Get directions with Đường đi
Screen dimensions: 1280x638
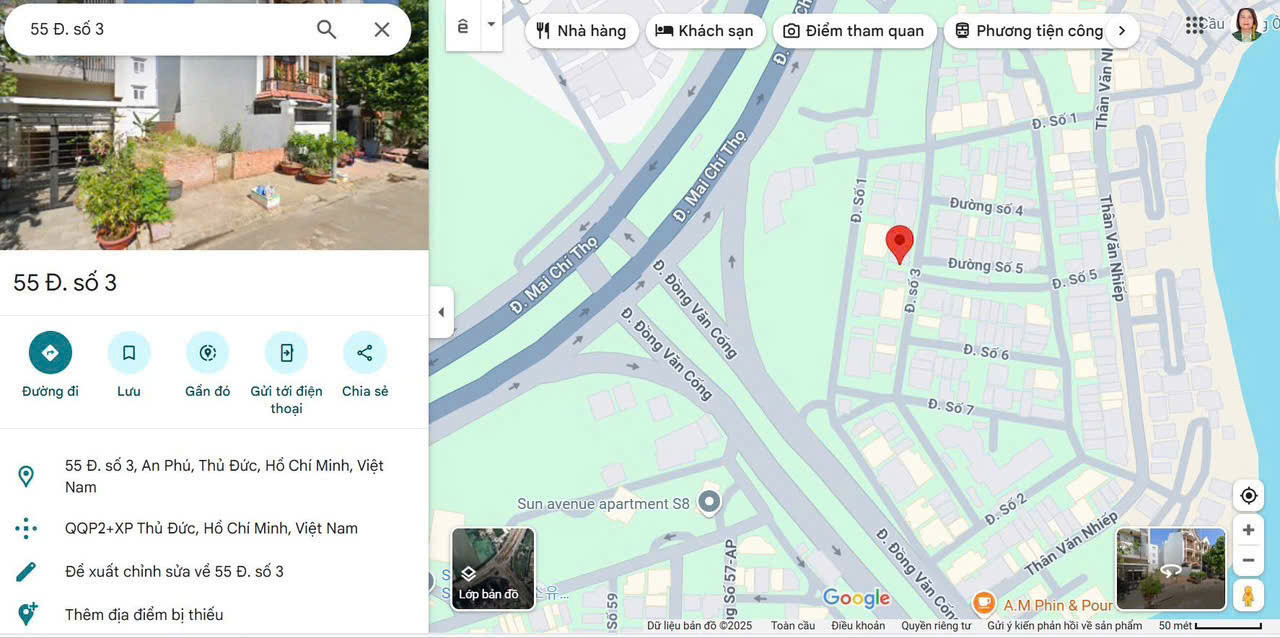tap(50, 353)
